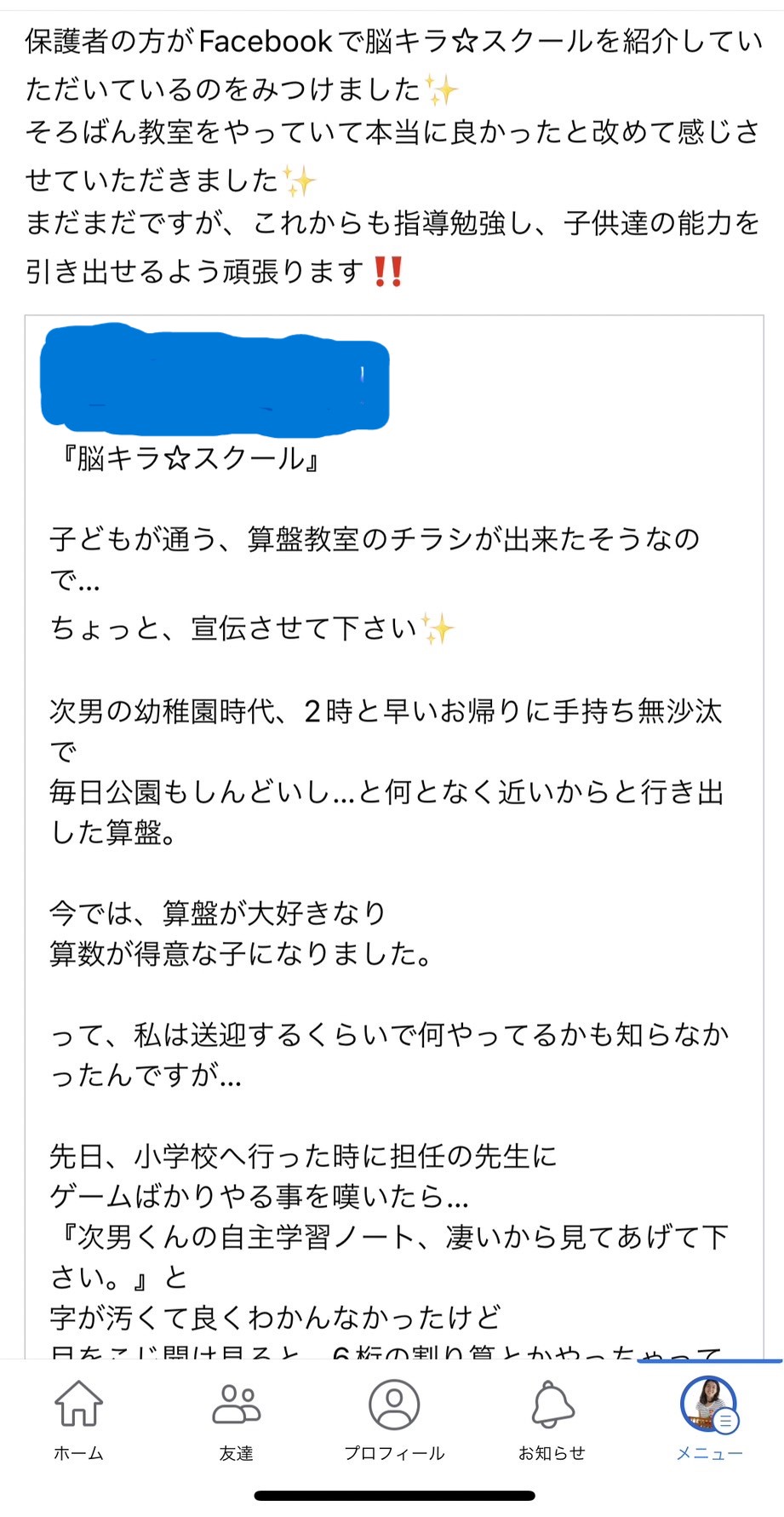Image resolution: width=784 pixels, height=1517 pixels.
Task: Open the shared 脳キラ☆スクール post
Action: click(x=393, y=836)
